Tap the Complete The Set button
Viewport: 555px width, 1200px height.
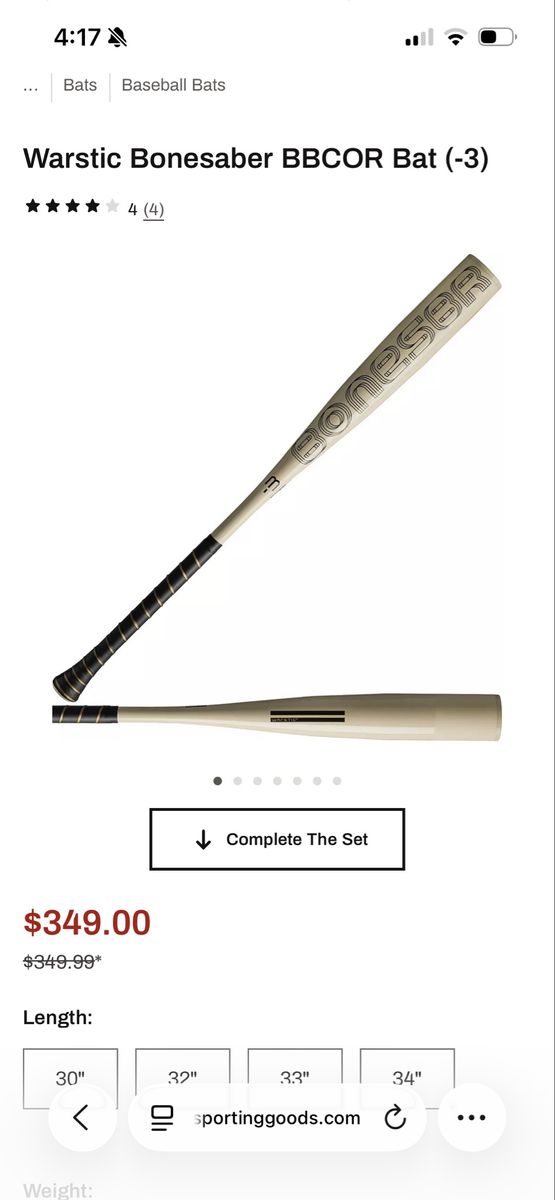pos(277,839)
